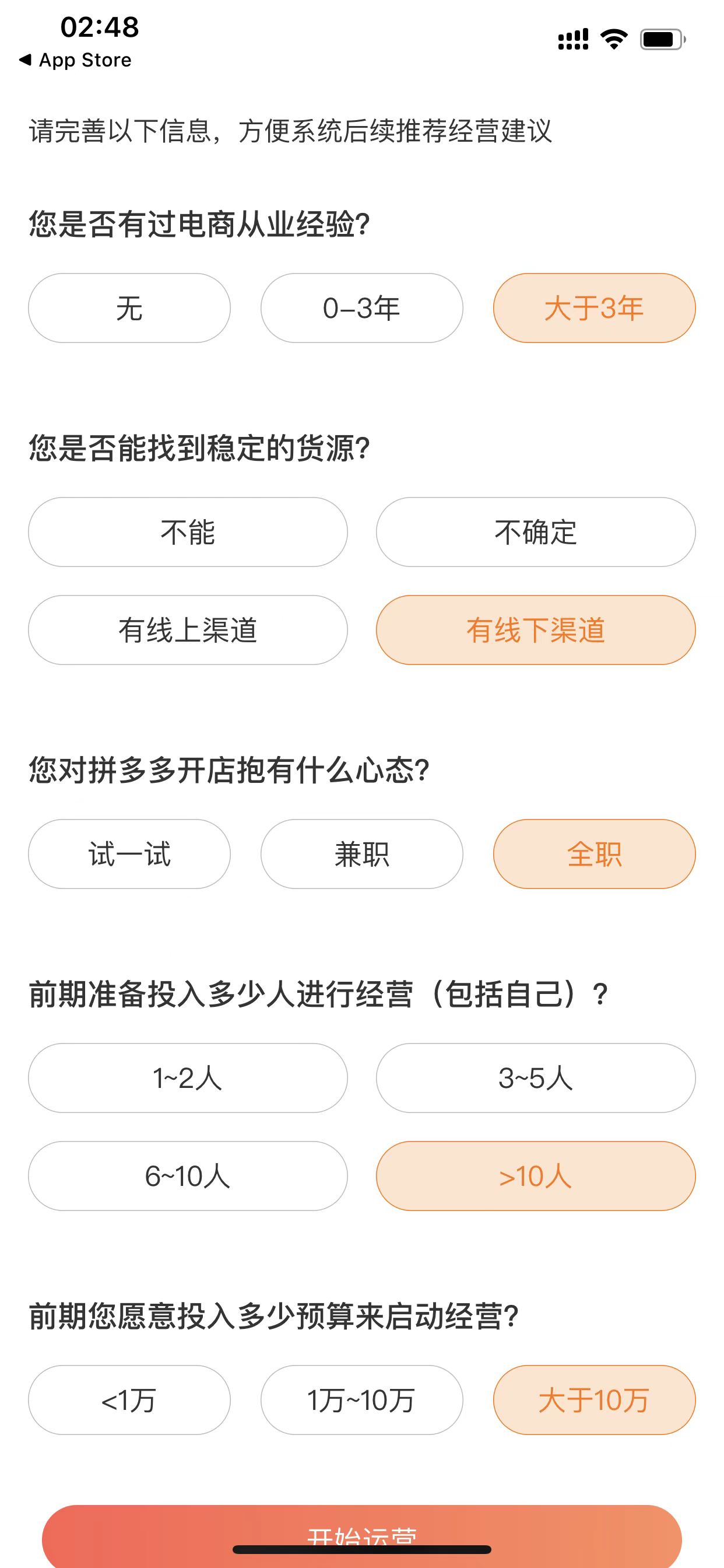Choose <1万 as startup budget
Image resolution: width=724 pixels, height=1568 pixels.
(x=128, y=1399)
